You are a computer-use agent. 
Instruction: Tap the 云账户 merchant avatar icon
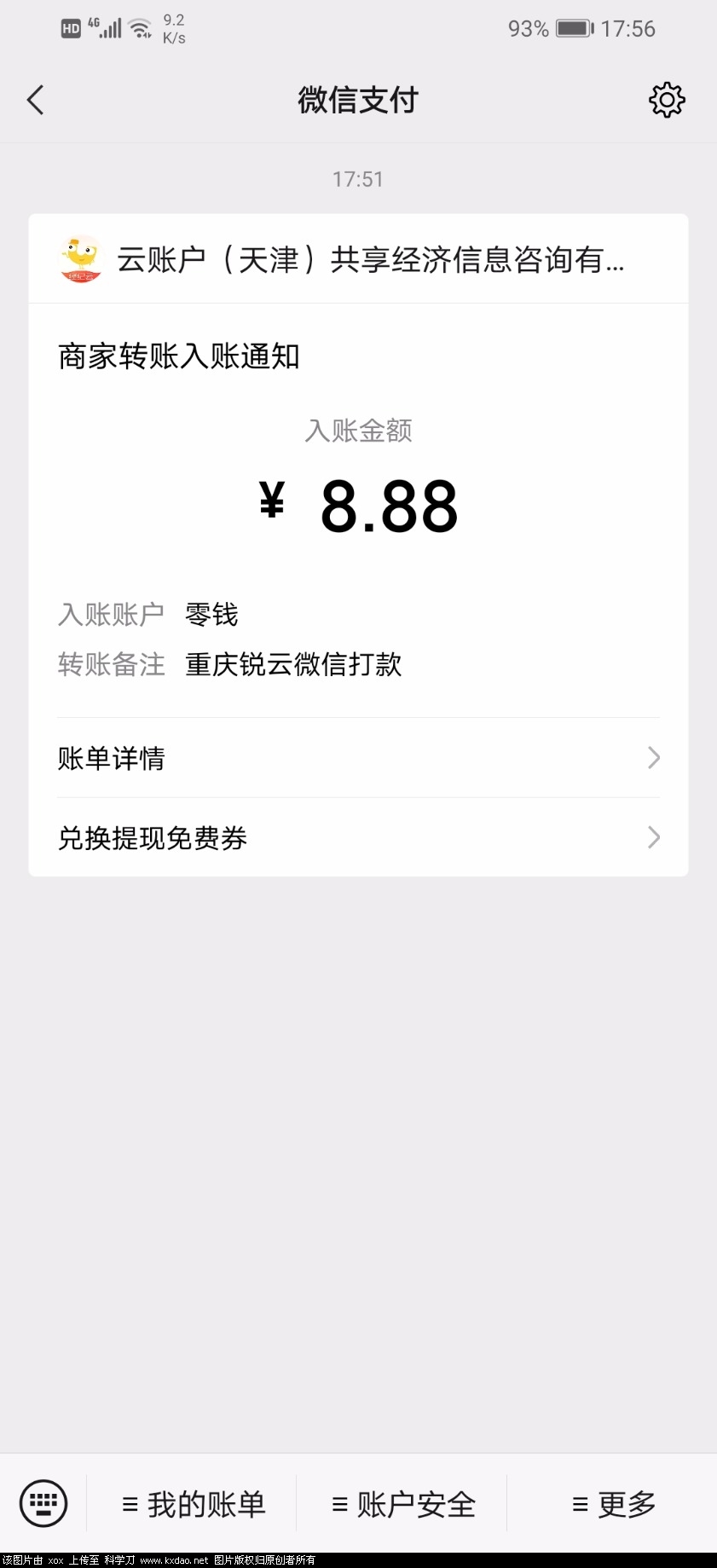click(81, 259)
